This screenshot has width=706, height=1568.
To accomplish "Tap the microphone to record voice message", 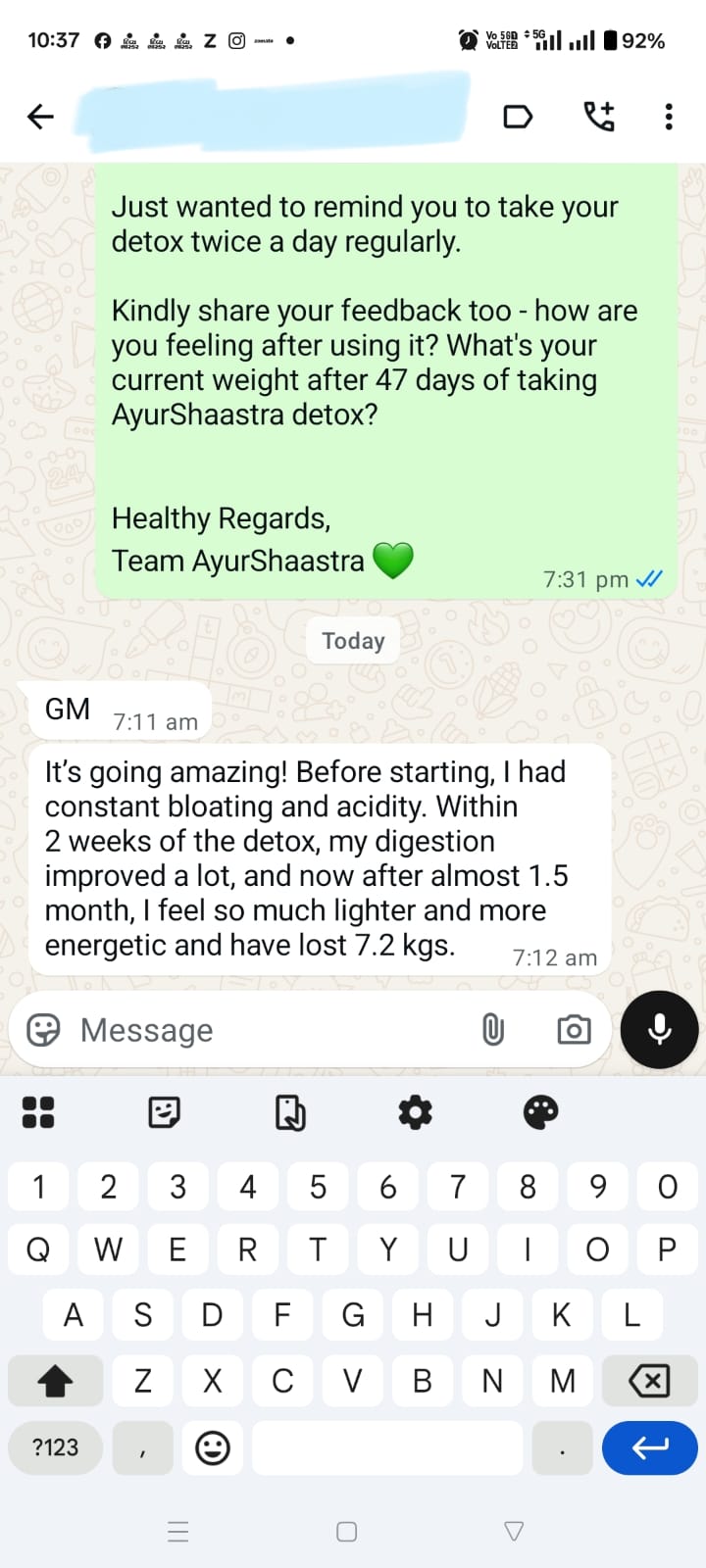I will coord(659,1030).
